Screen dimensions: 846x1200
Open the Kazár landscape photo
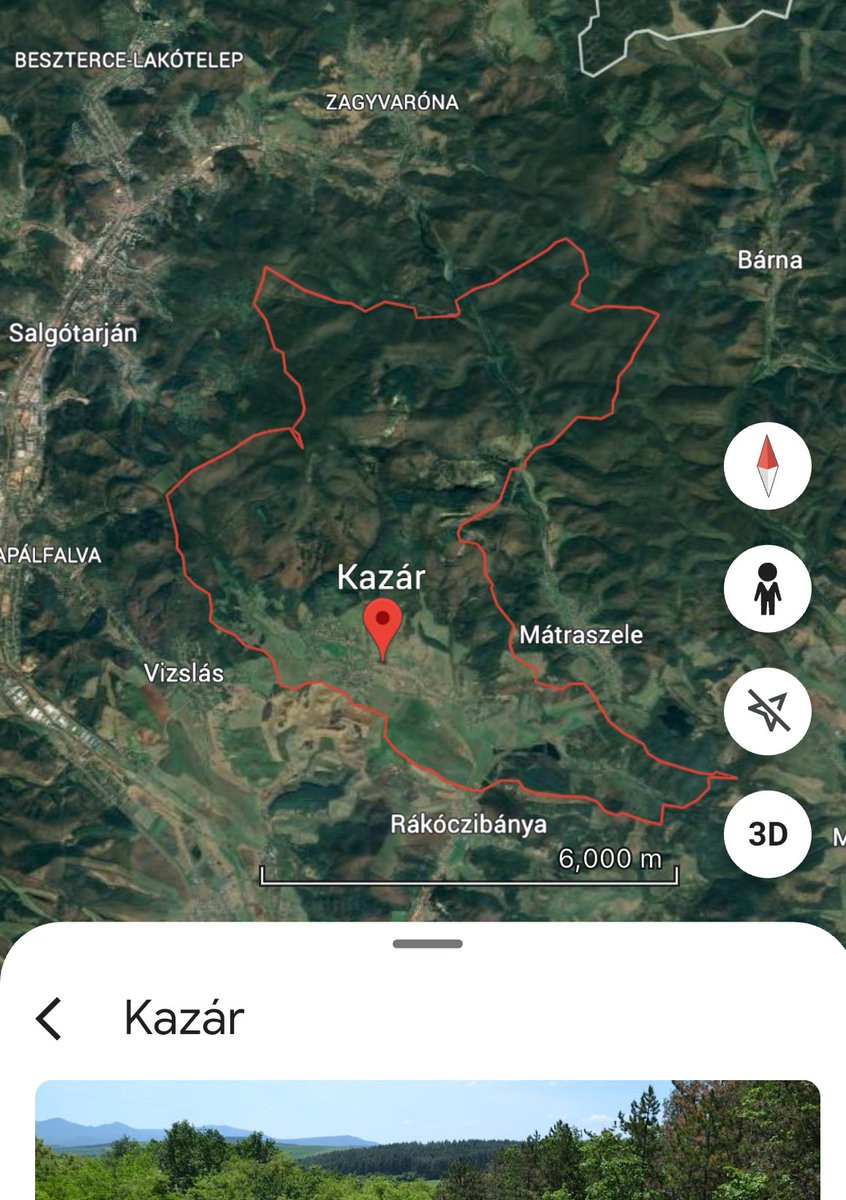point(427,1140)
